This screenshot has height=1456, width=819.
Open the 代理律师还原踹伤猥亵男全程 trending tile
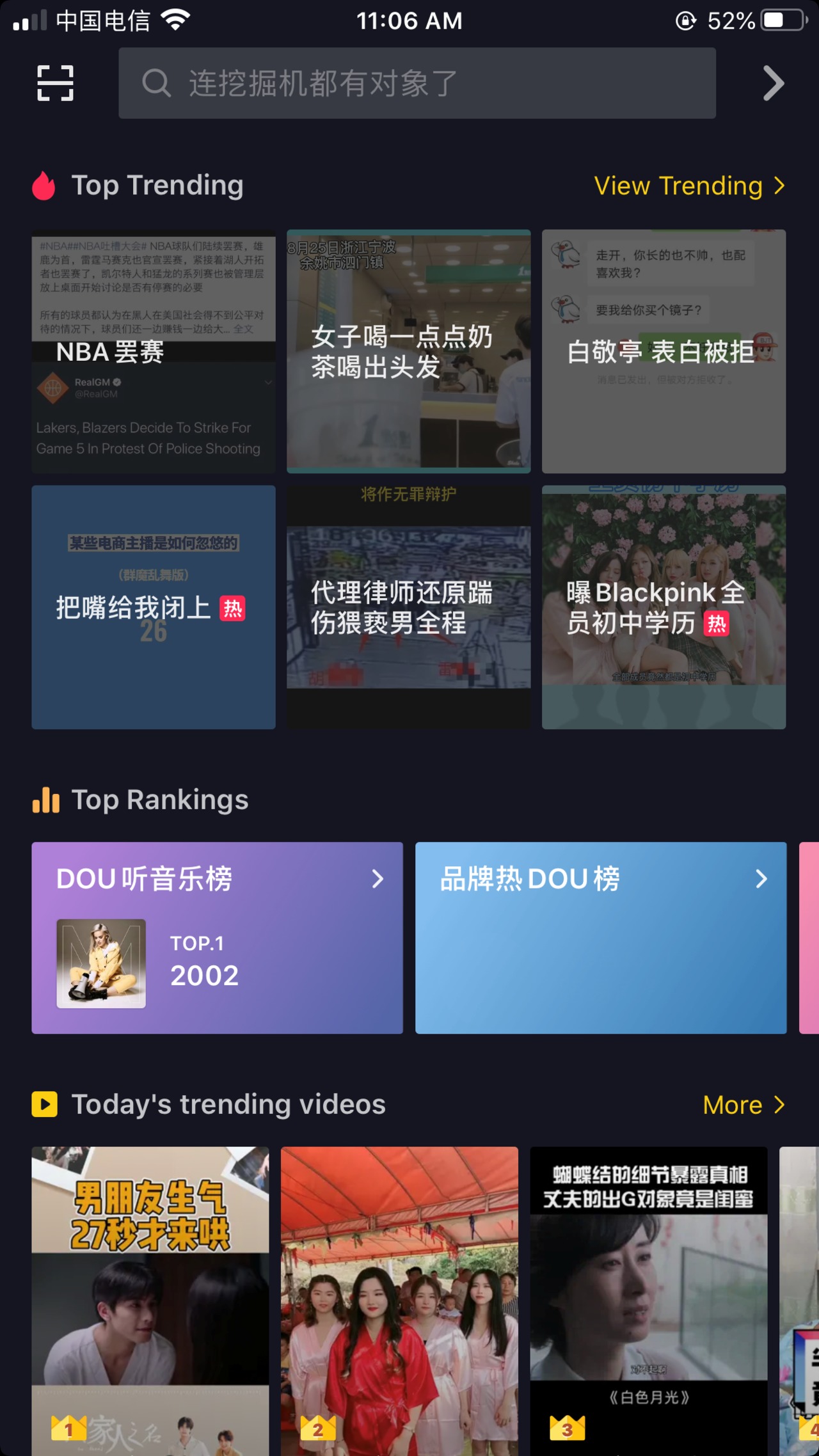(x=408, y=606)
